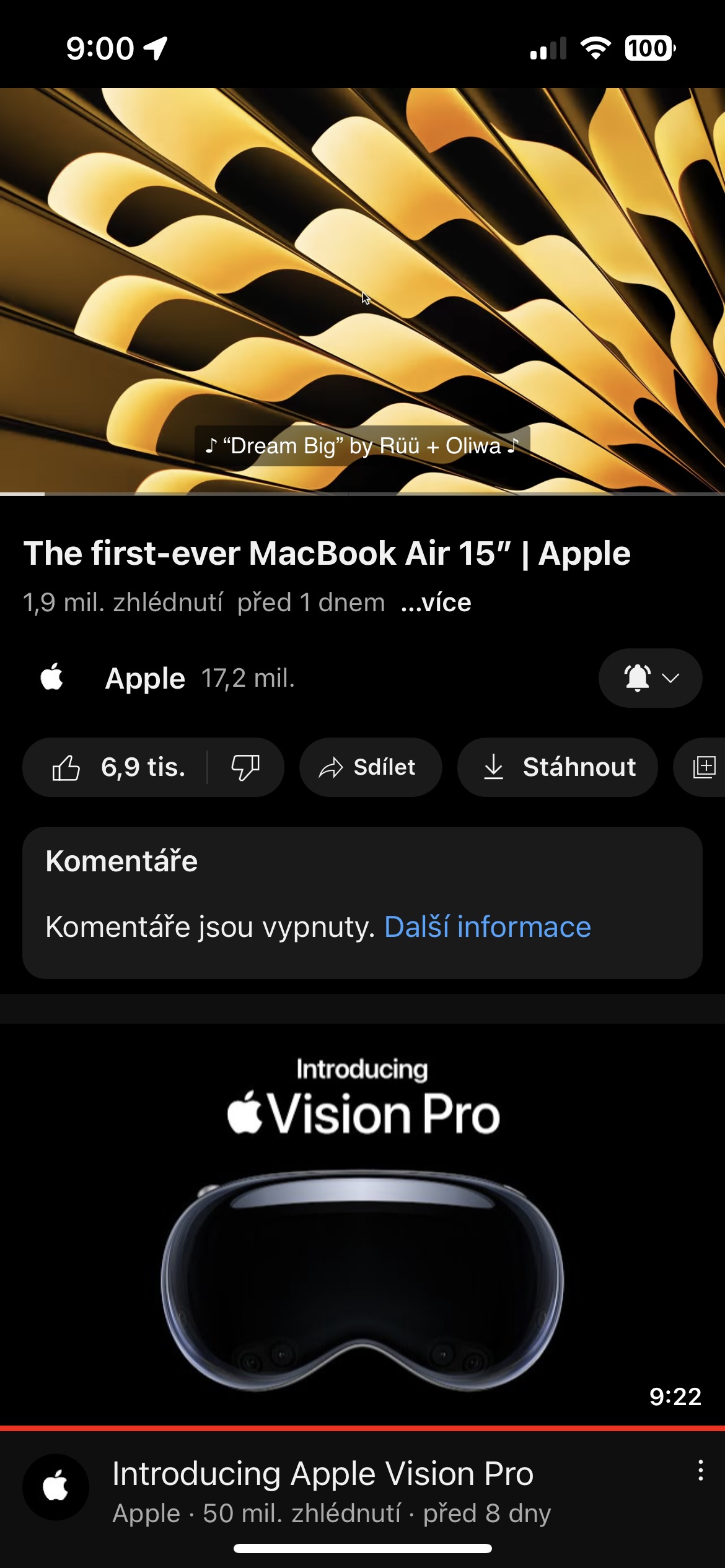Open overflow menu for Vision Pro video

tap(700, 1471)
